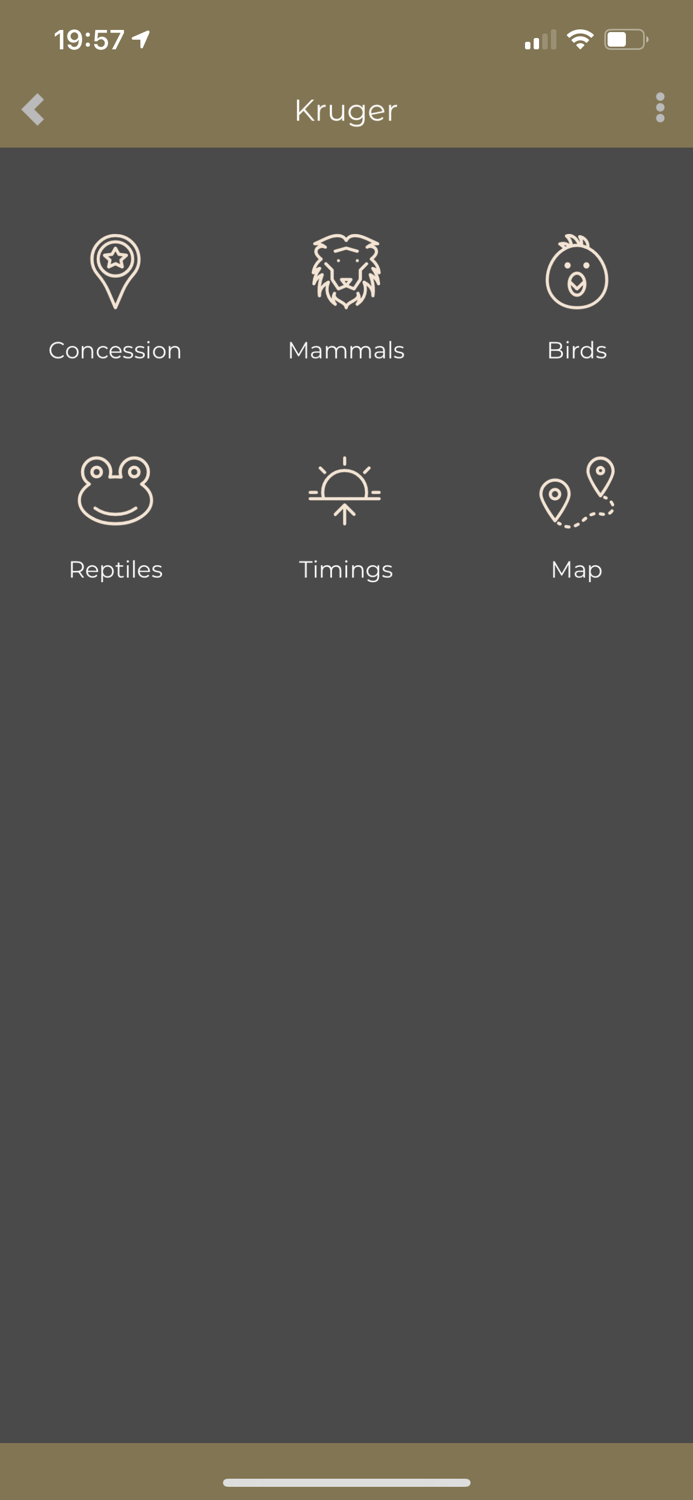Check the sunrise Timings

[346, 518]
